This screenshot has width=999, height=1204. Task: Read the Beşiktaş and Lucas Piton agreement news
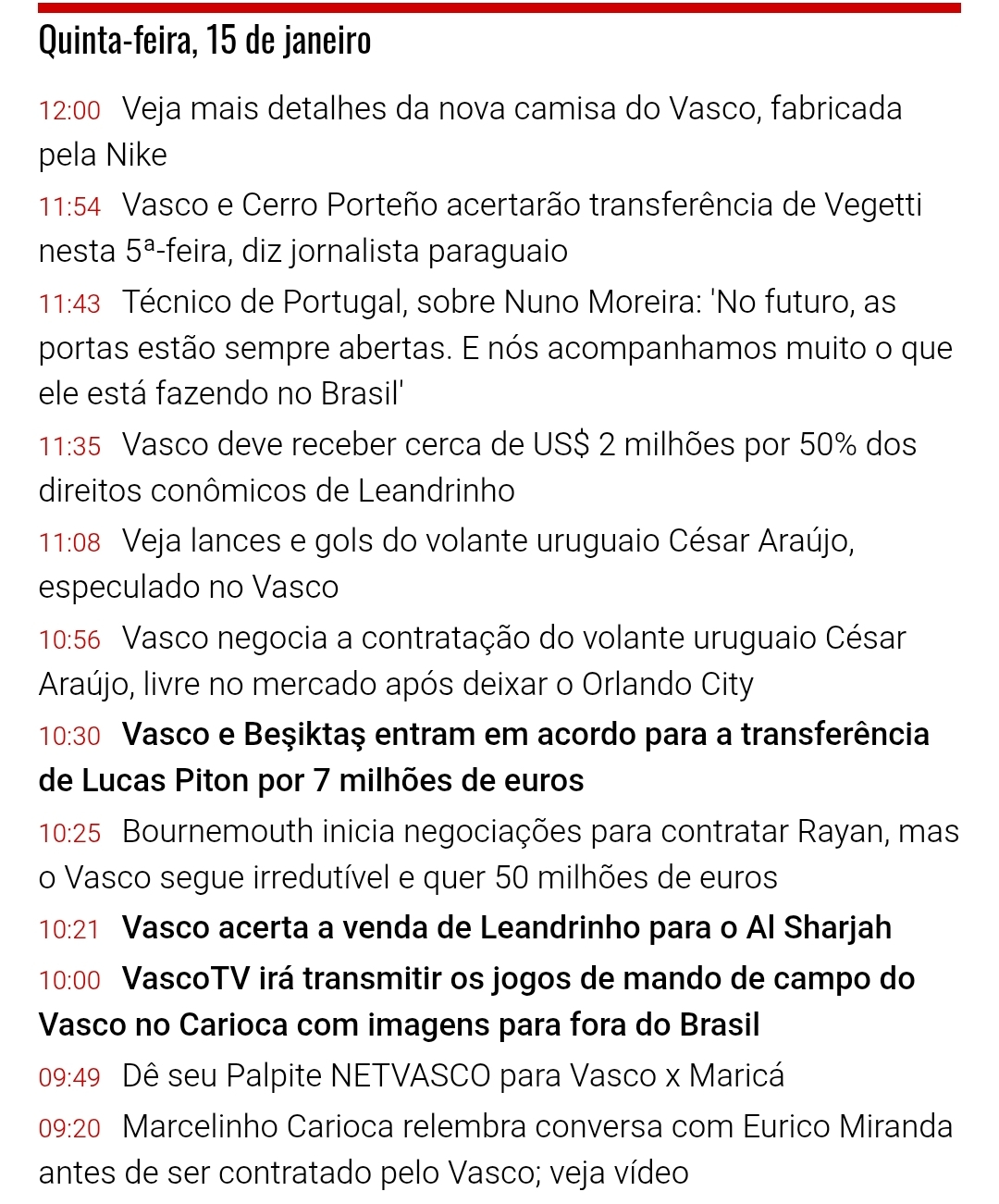525,735
